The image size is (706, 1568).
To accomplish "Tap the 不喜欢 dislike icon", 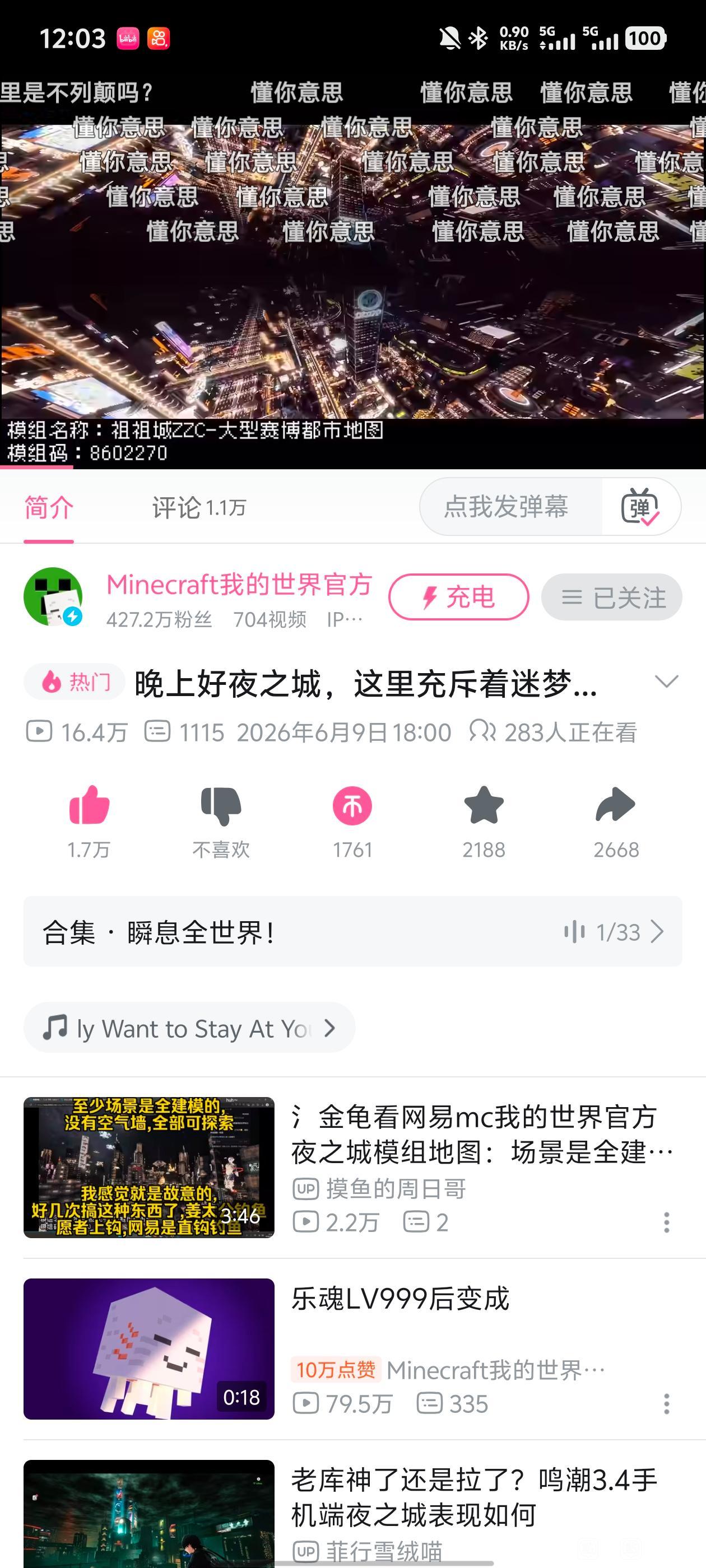I will pos(221,806).
